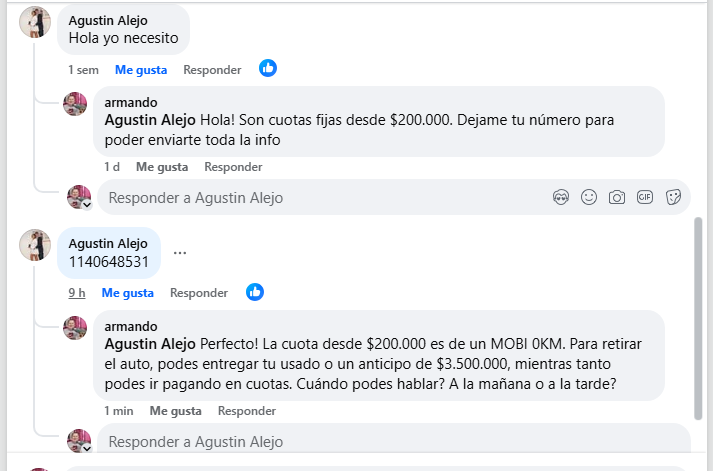Insert an emoji in the first reply box
713x471 pixels.
[x=589, y=198]
